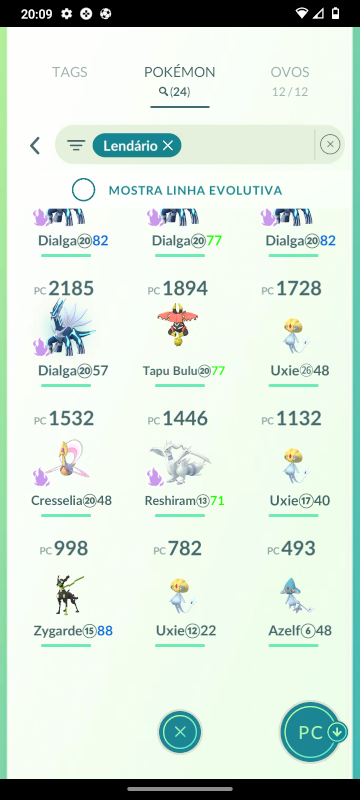Enable Mostra Linha Evolutiva option
The image size is (360, 800).
pyautogui.click(x=84, y=190)
